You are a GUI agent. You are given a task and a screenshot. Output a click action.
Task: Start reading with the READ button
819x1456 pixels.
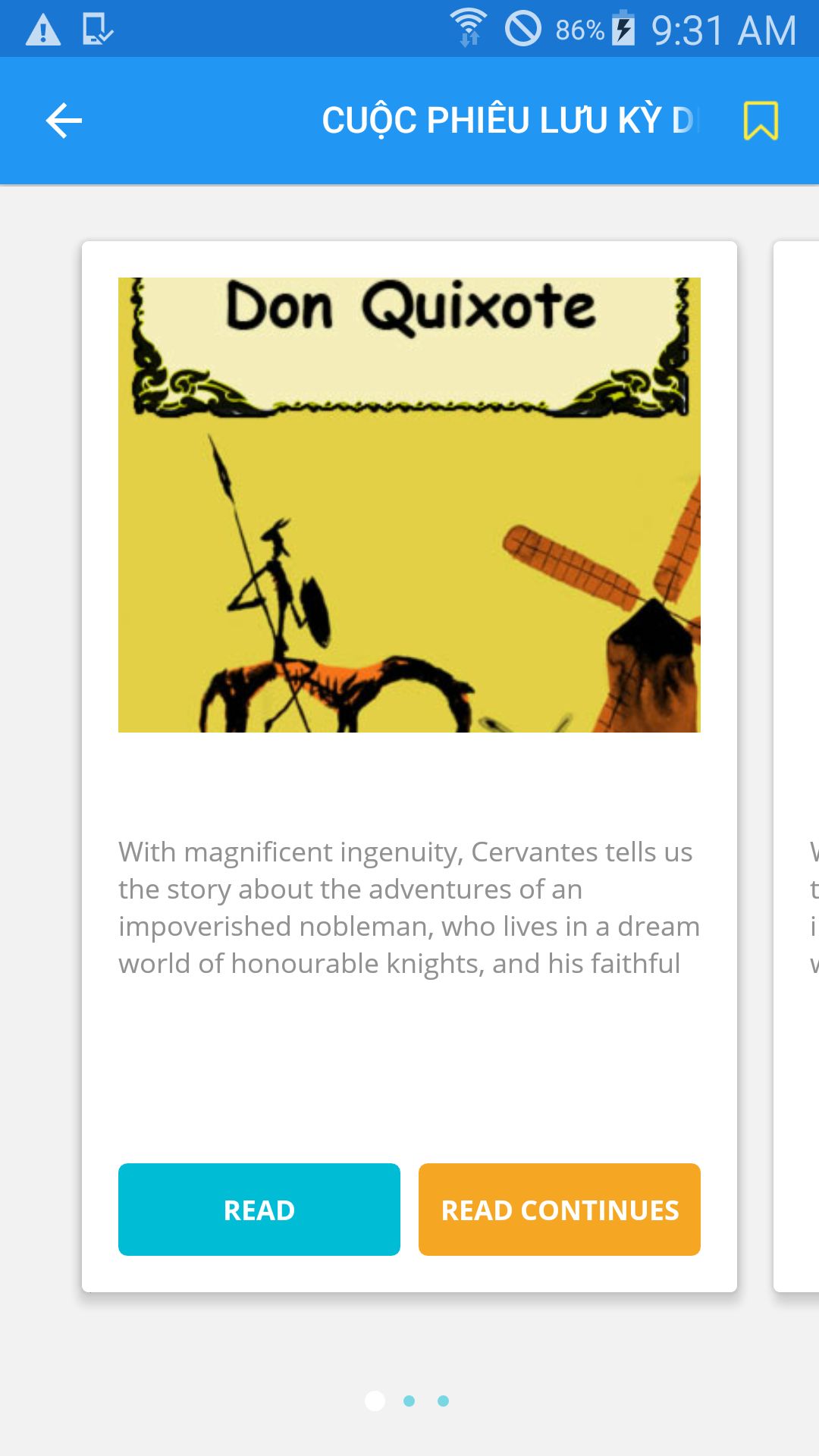[259, 1210]
